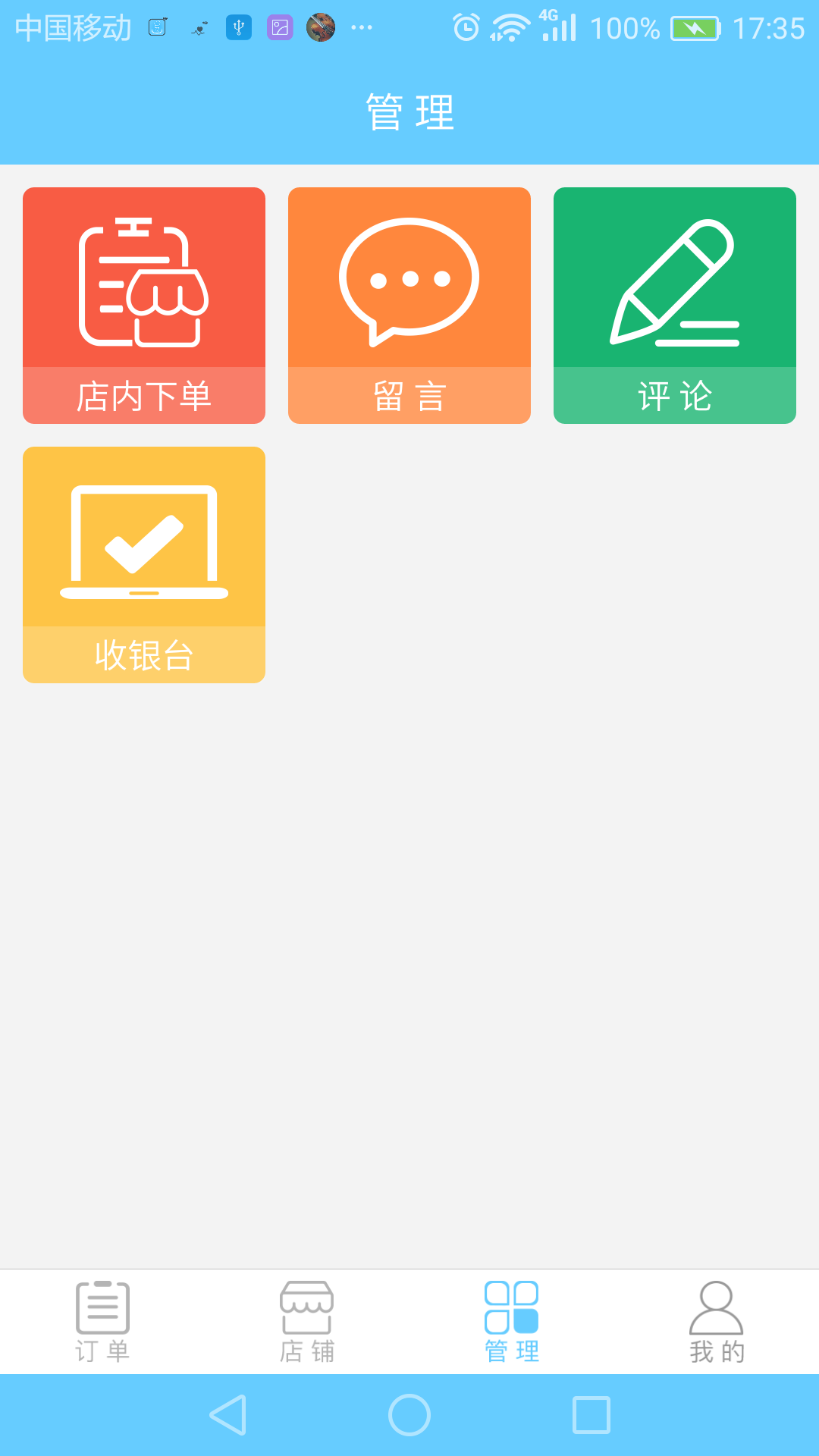Image resolution: width=819 pixels, height=1456 pixels.
Task: Go to the 我的 profile tab
Action: click(717, 1321)
